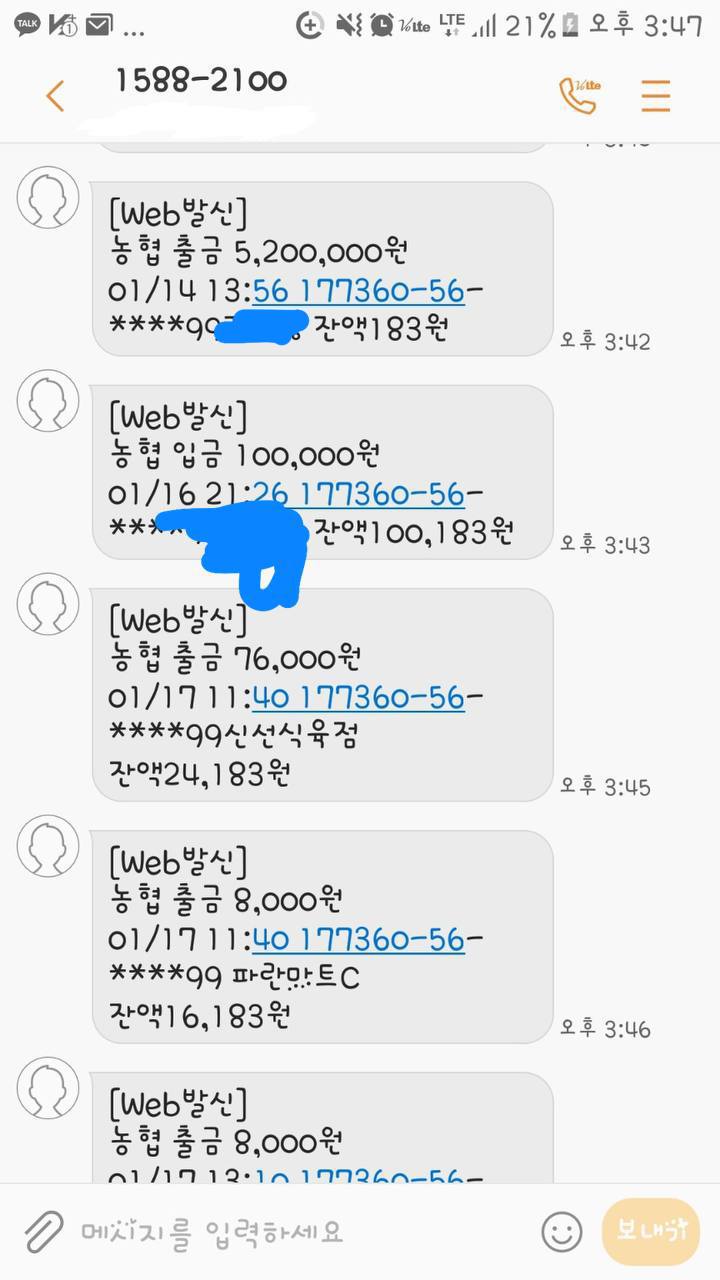Viewport: 720px width, 1280px height.
Task: Open the number link in the 5,200,000원 message
Action: [359, 291]
